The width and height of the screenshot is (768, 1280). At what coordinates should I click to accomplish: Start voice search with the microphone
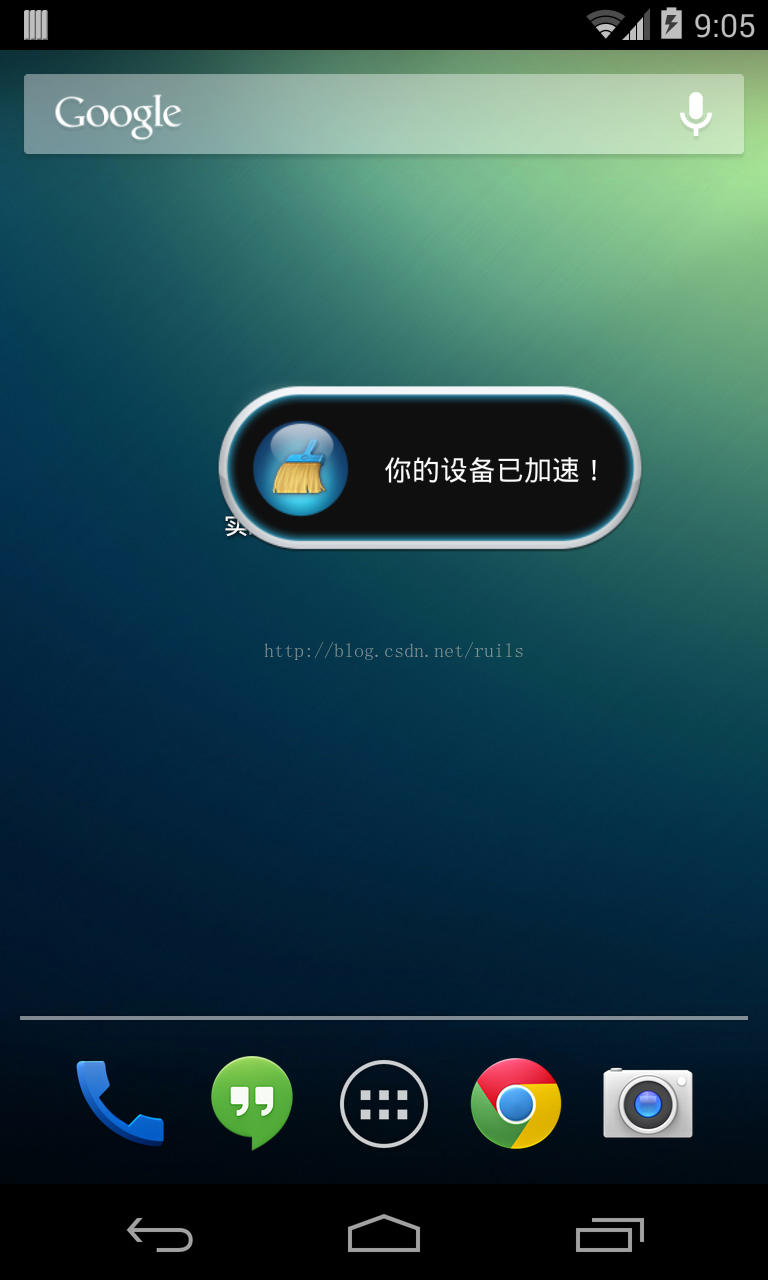695,114
